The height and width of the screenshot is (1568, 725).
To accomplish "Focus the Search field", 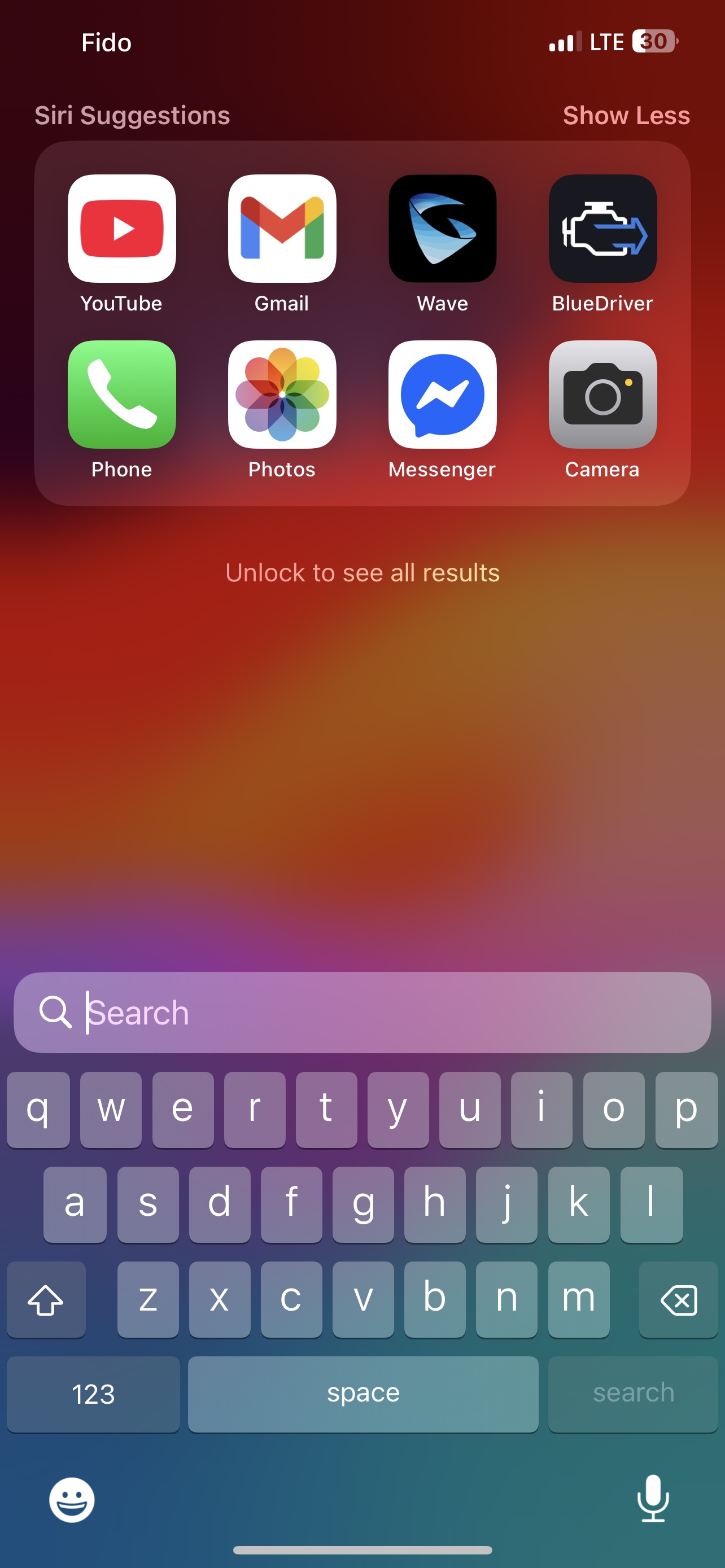I will click(x=377, y=1012).
